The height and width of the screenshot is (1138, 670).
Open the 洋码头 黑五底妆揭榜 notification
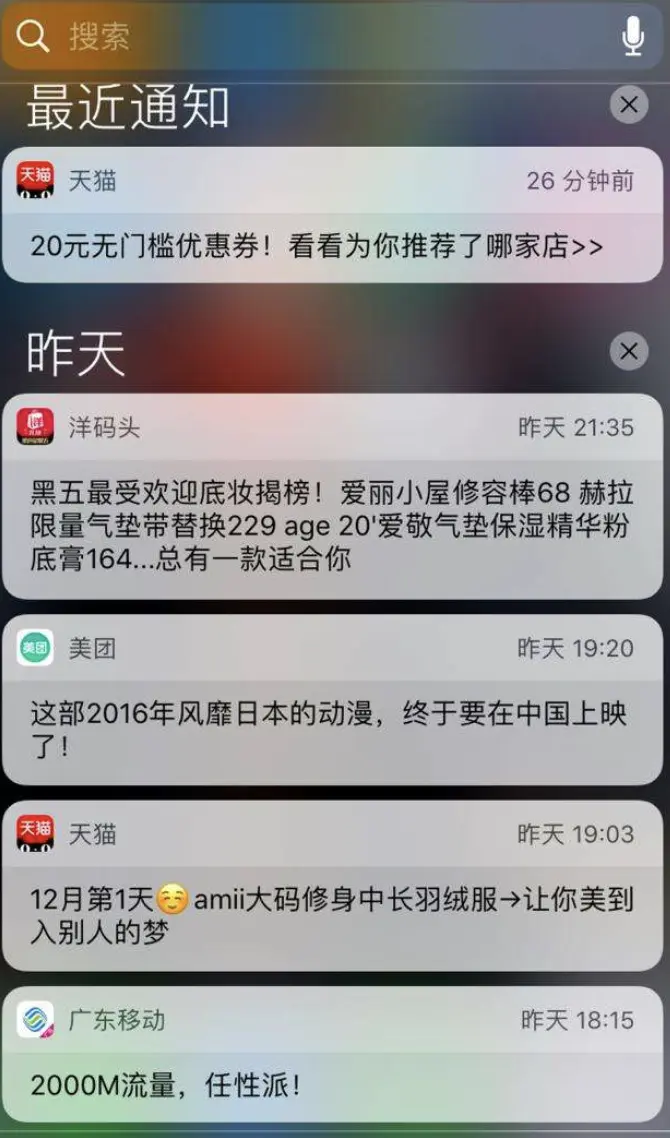pyautogui.click(x=333, y=496)
